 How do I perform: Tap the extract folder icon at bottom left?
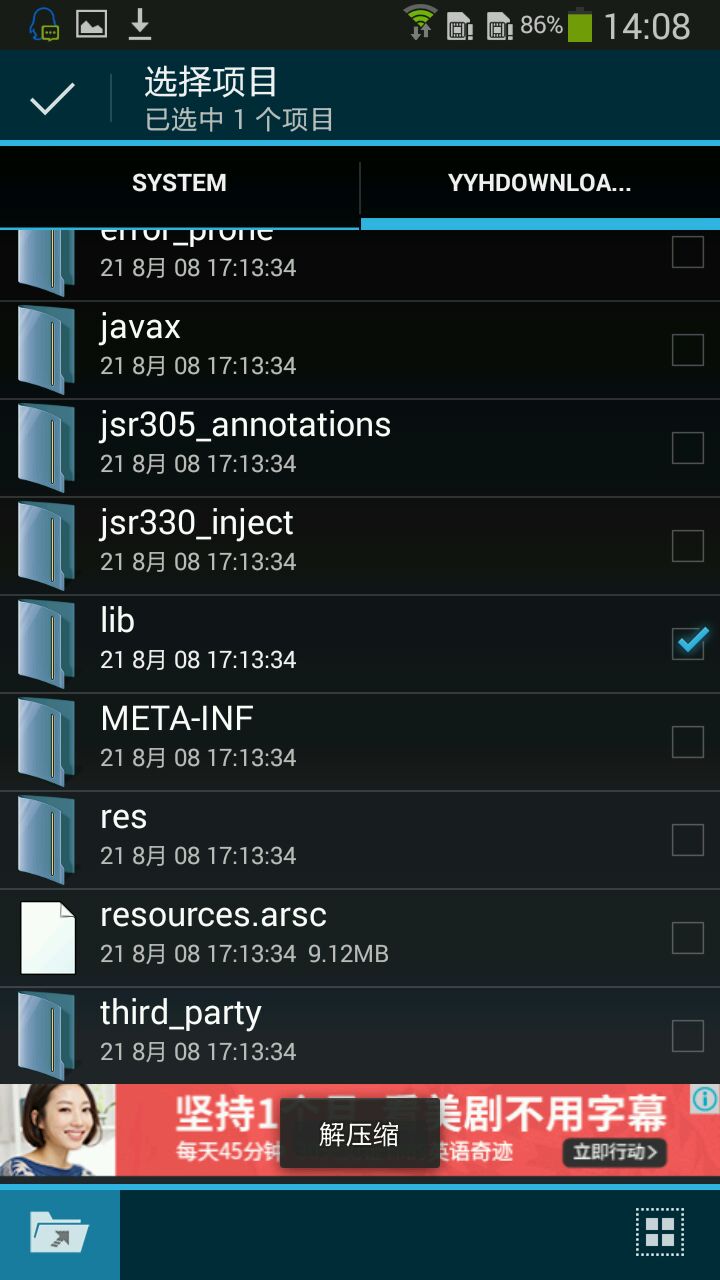click(x=60, y=1232)
